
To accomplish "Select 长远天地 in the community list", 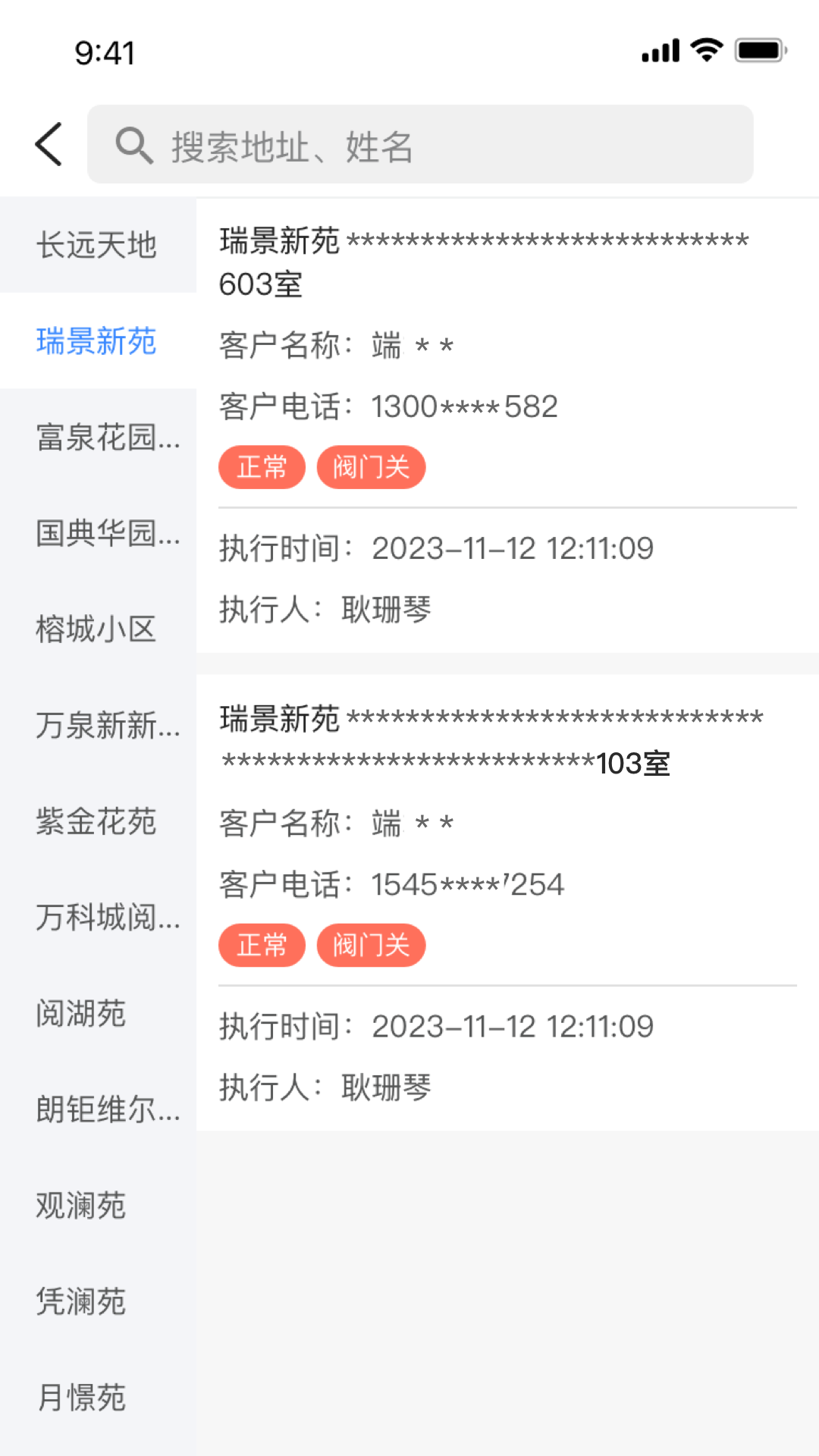I will [x=97, y=246].
